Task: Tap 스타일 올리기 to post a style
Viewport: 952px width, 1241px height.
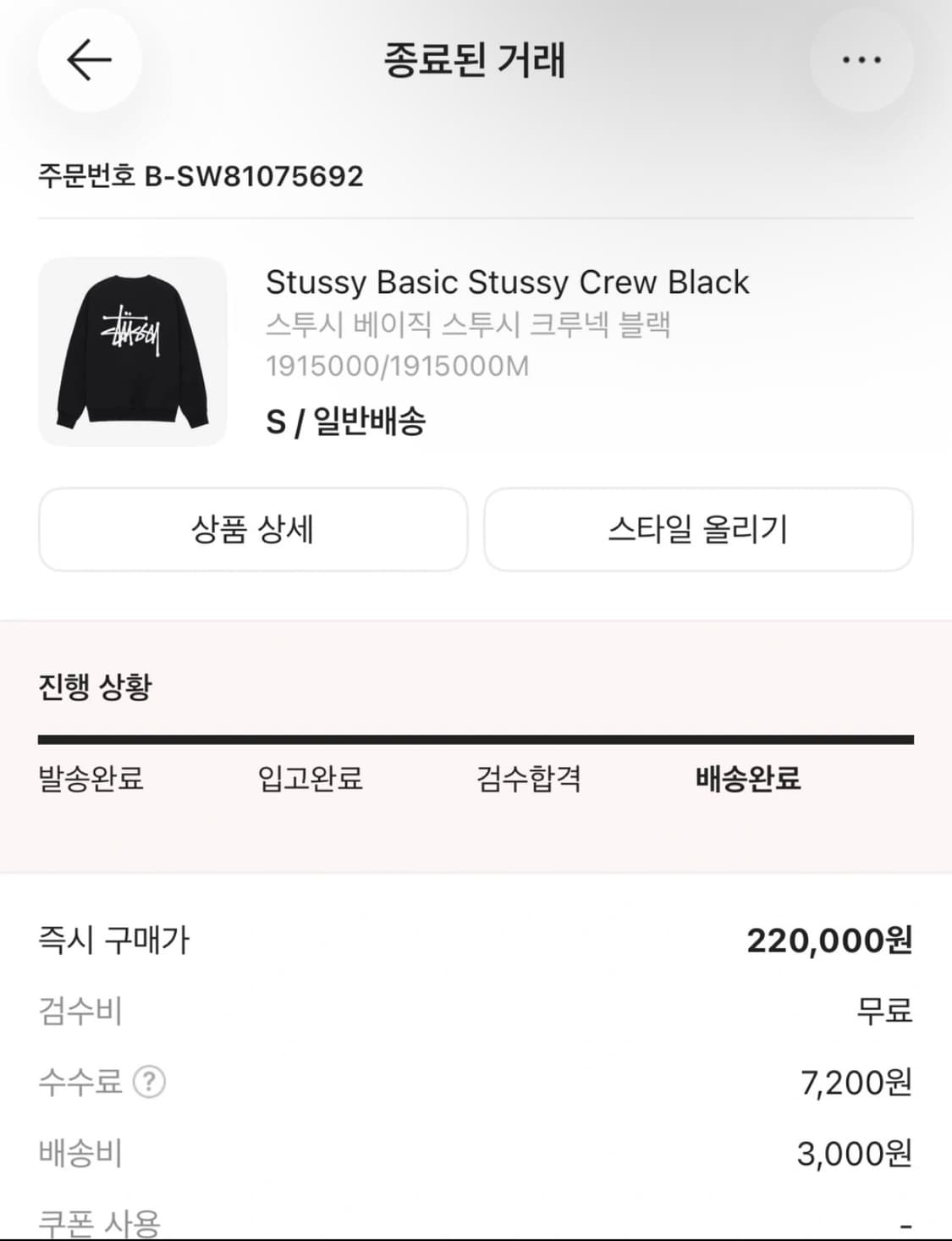Action: point(699,530)
